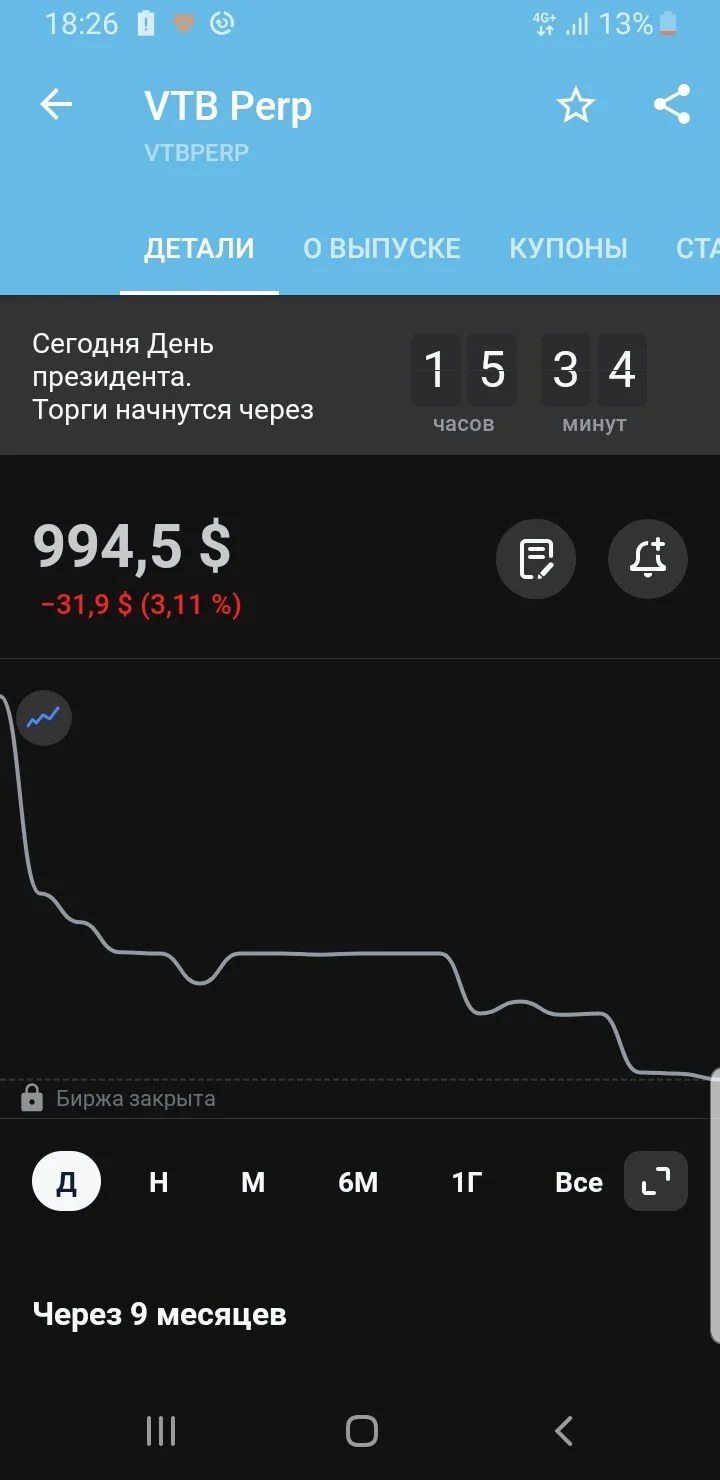Tap the system home button

tap(361, 1431)
